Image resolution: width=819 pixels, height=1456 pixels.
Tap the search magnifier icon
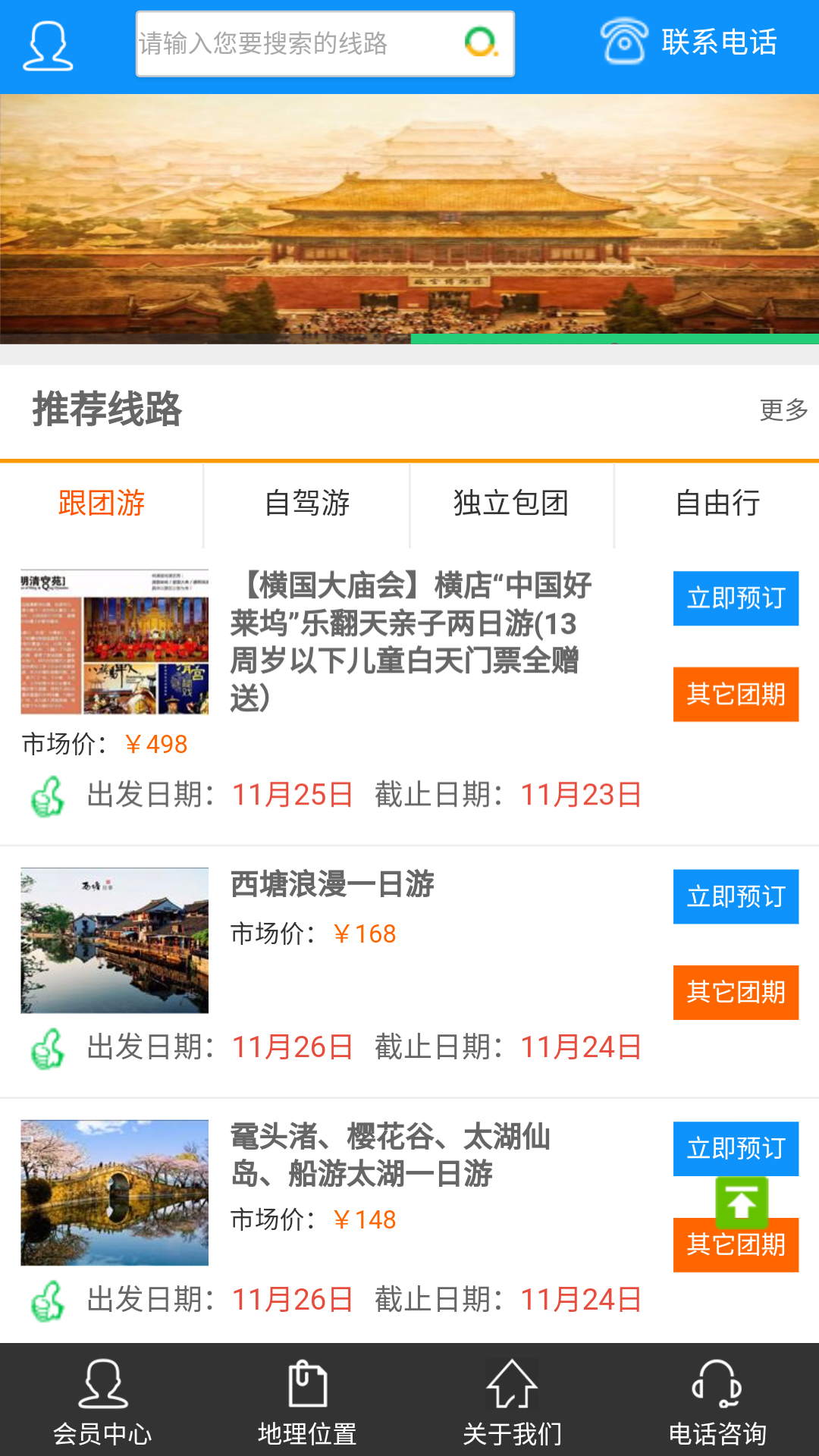[x=481, y=42]
